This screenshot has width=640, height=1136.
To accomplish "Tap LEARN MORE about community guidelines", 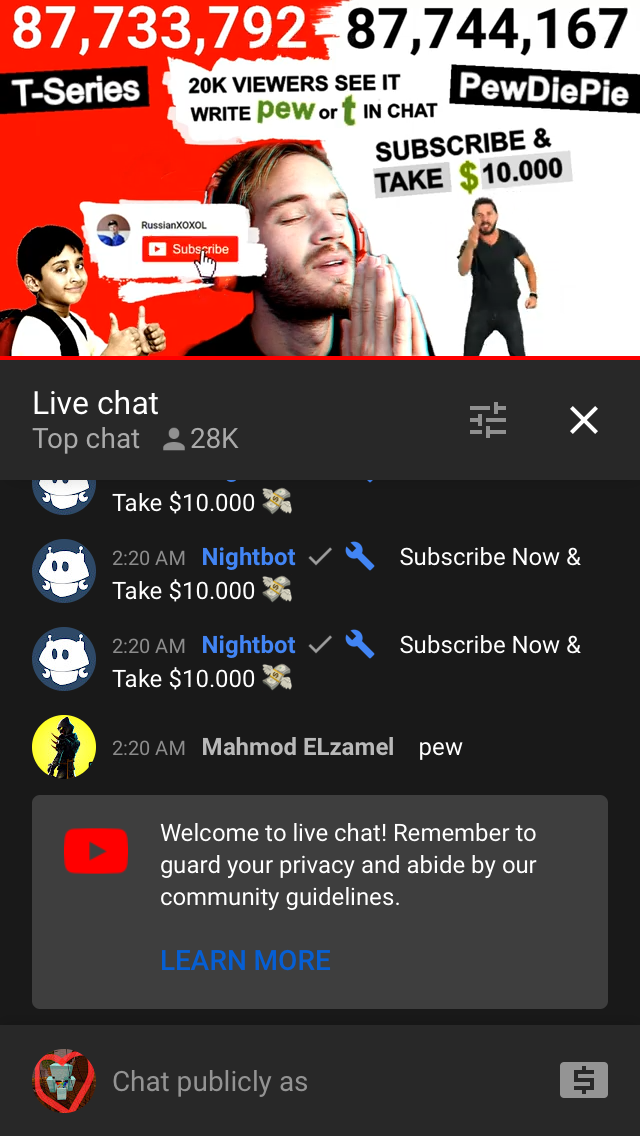I will (245, 960).
